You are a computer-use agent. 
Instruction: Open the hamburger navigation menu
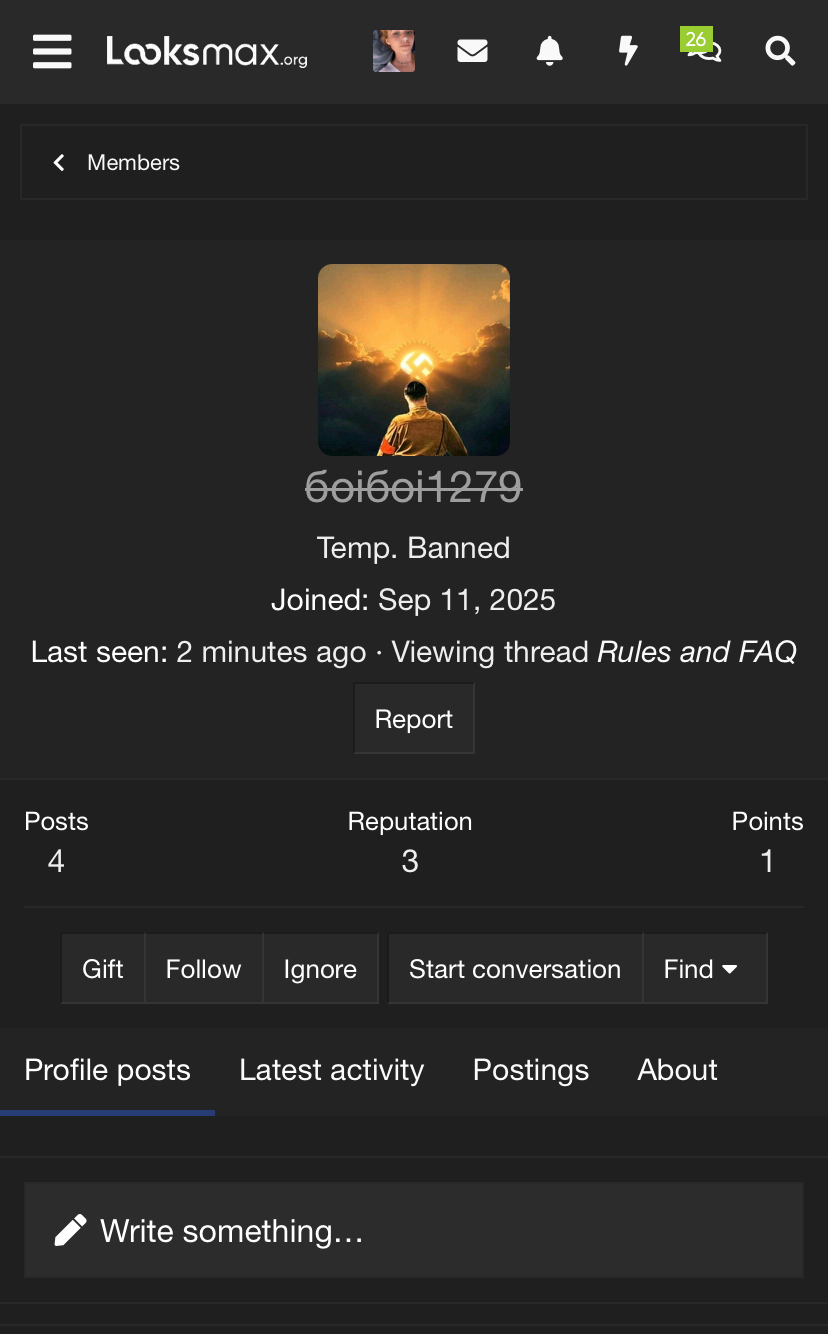(52, 51)
